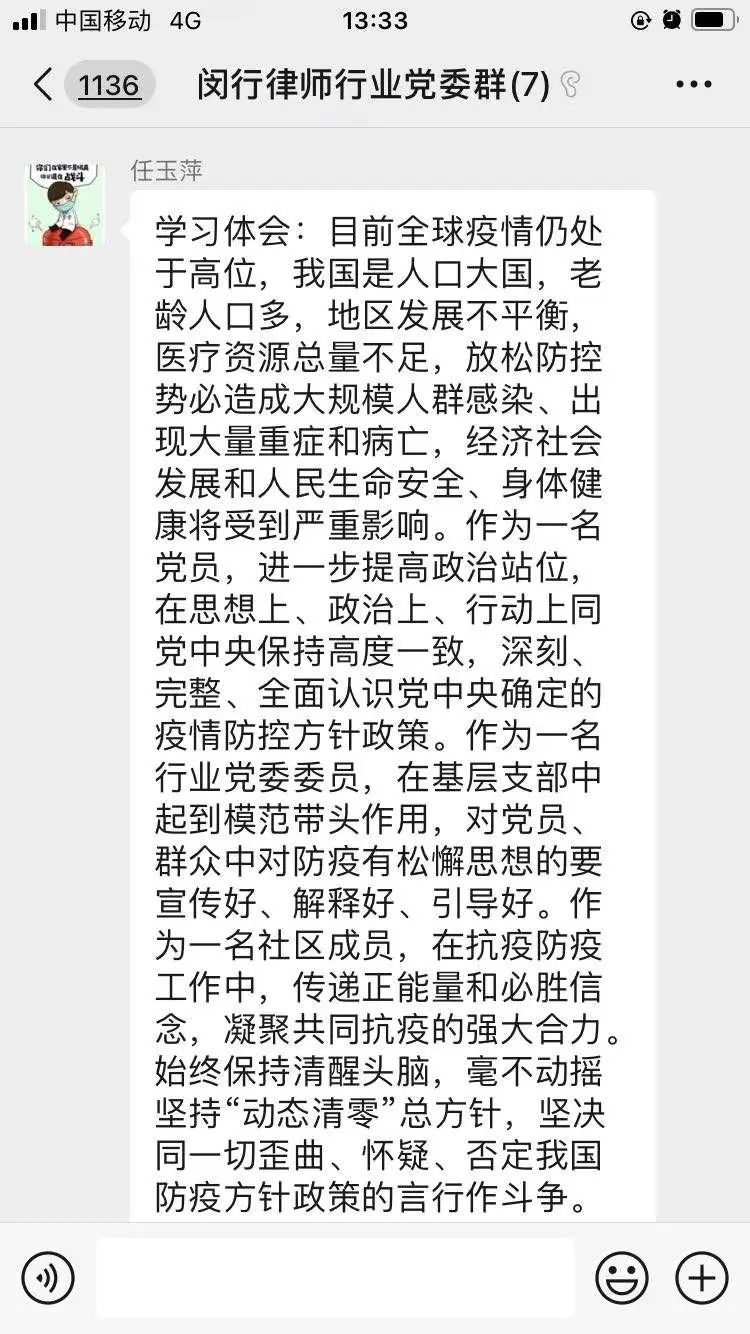Open the plus attachment menu
The height and width of the screenshot is (1334, 750).
[x=701, y=1278]
